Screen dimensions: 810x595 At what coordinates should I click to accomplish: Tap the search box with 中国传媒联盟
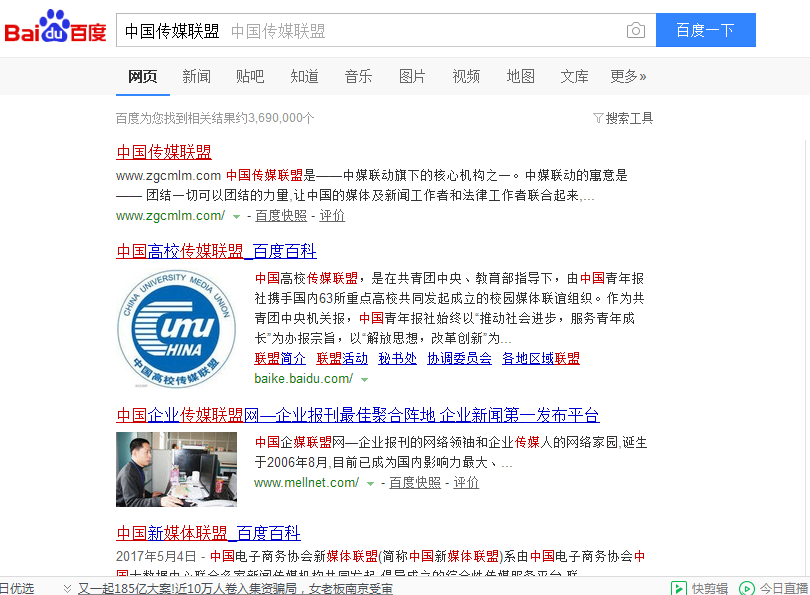[x=370, y=31]
